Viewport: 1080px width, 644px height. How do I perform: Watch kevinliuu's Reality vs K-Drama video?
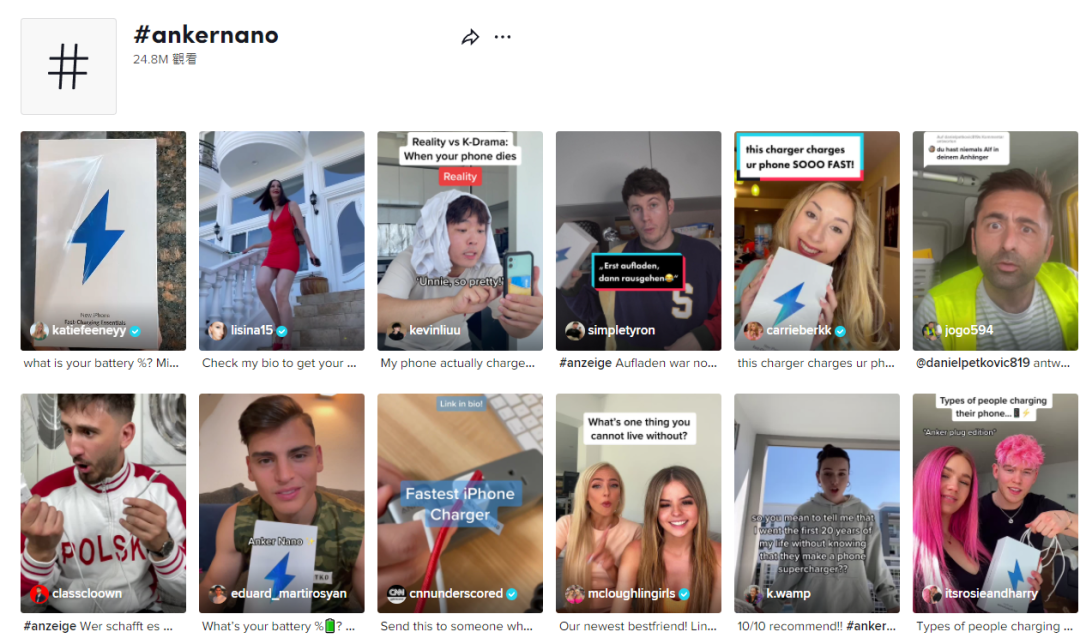[x=460, y=240]
